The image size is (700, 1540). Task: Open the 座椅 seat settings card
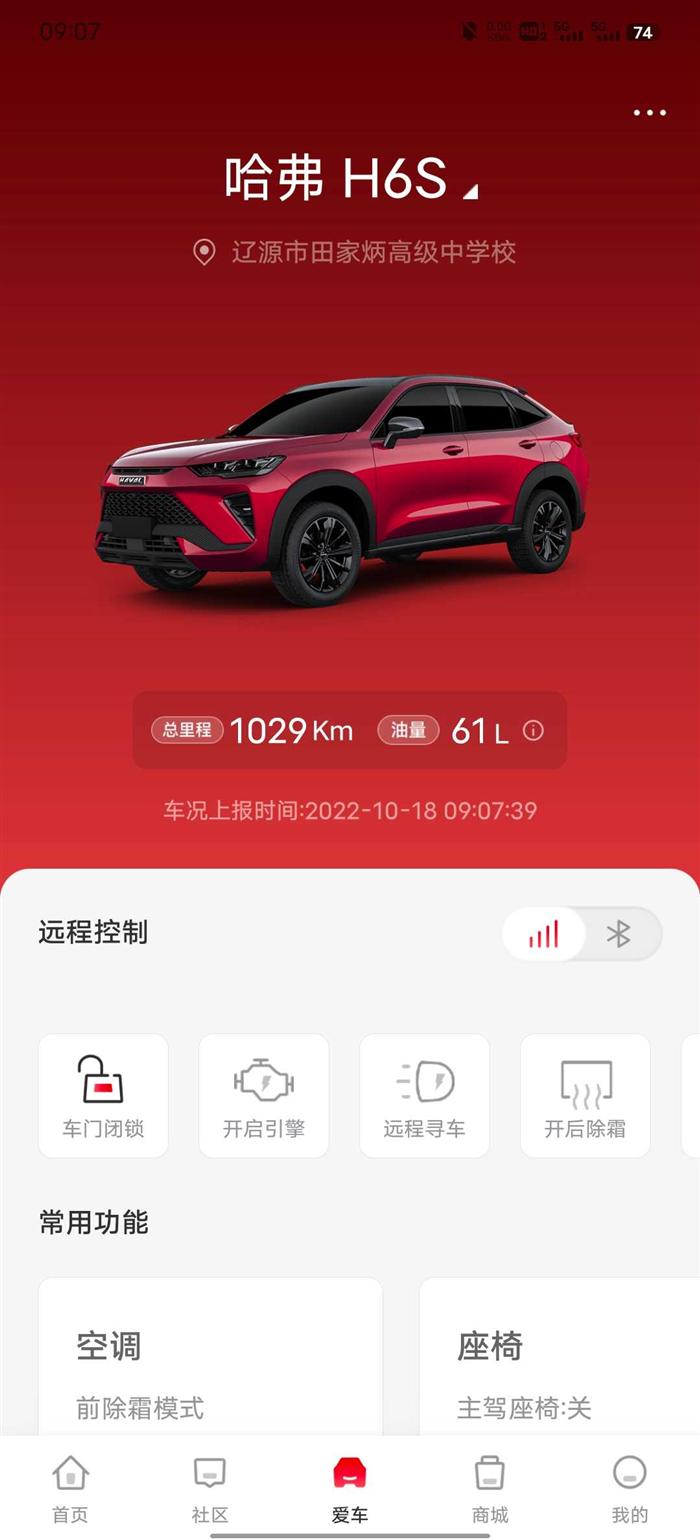(560, 1360)
